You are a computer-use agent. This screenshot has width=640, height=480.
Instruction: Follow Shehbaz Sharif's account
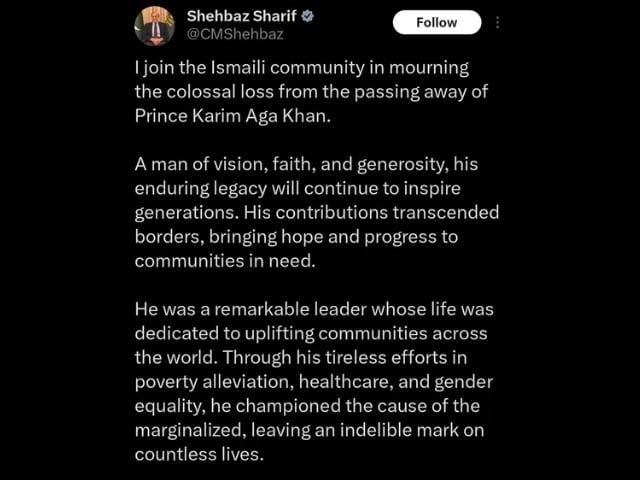tap(436, 22)
